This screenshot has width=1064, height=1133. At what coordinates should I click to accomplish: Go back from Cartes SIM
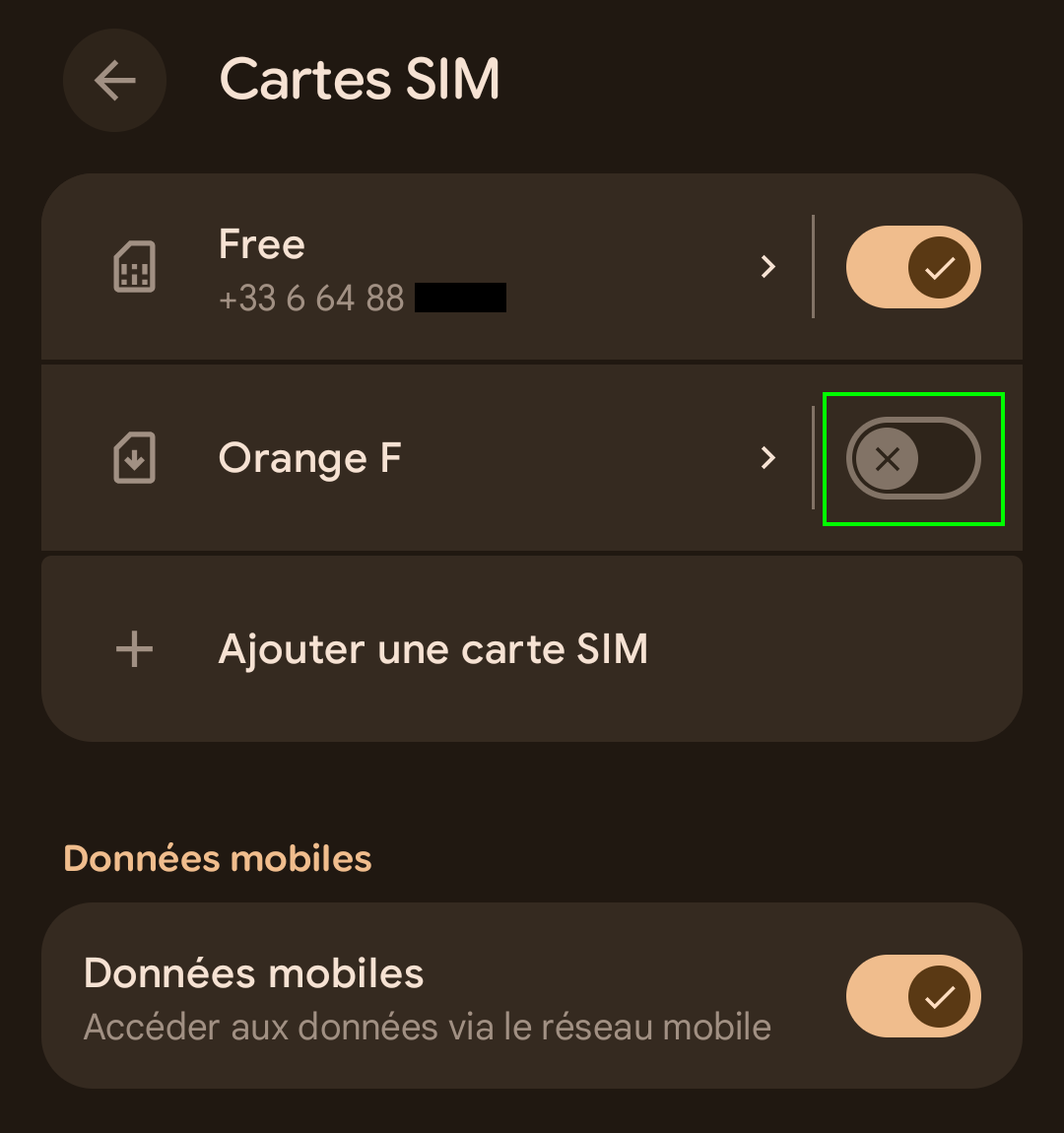tap(114, 81)
